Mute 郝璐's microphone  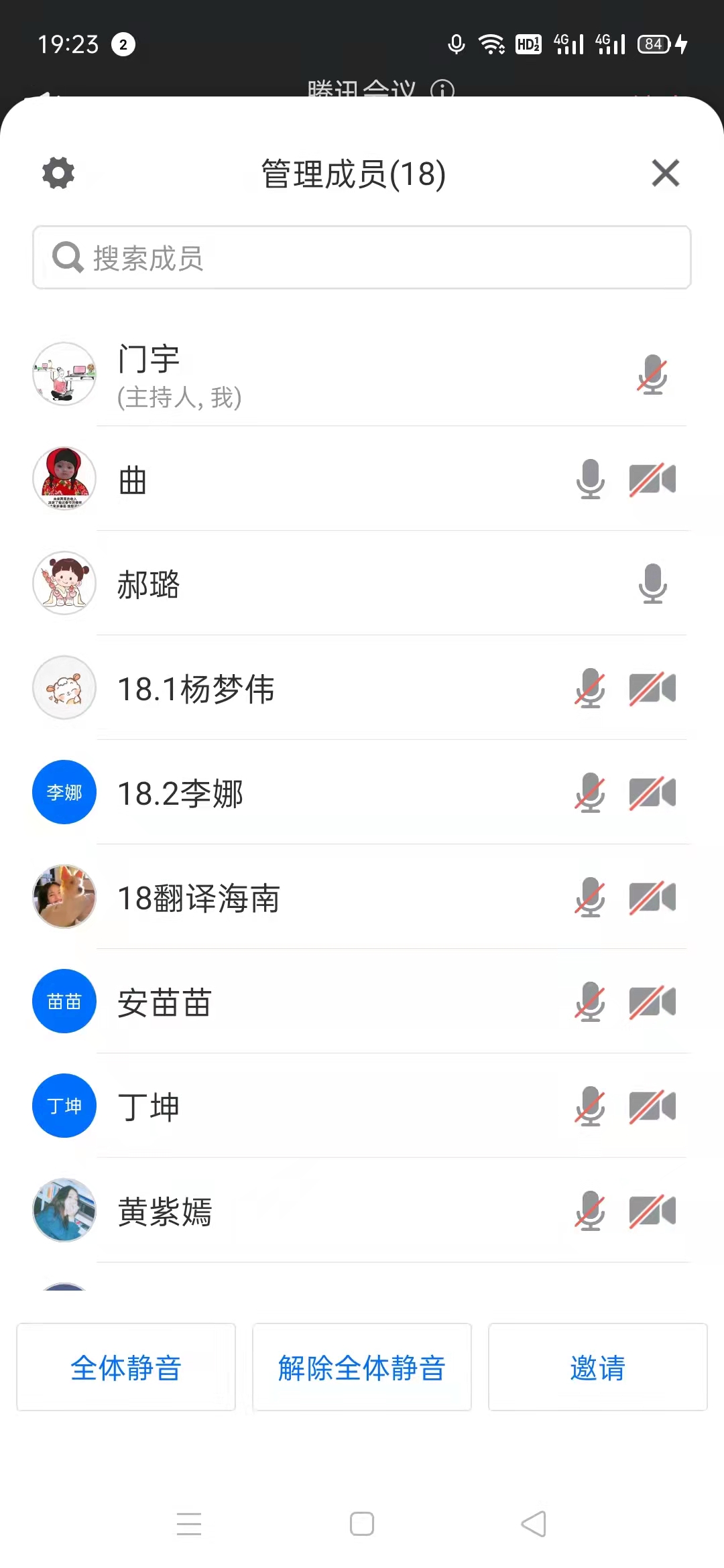click(x=652, y=584)
